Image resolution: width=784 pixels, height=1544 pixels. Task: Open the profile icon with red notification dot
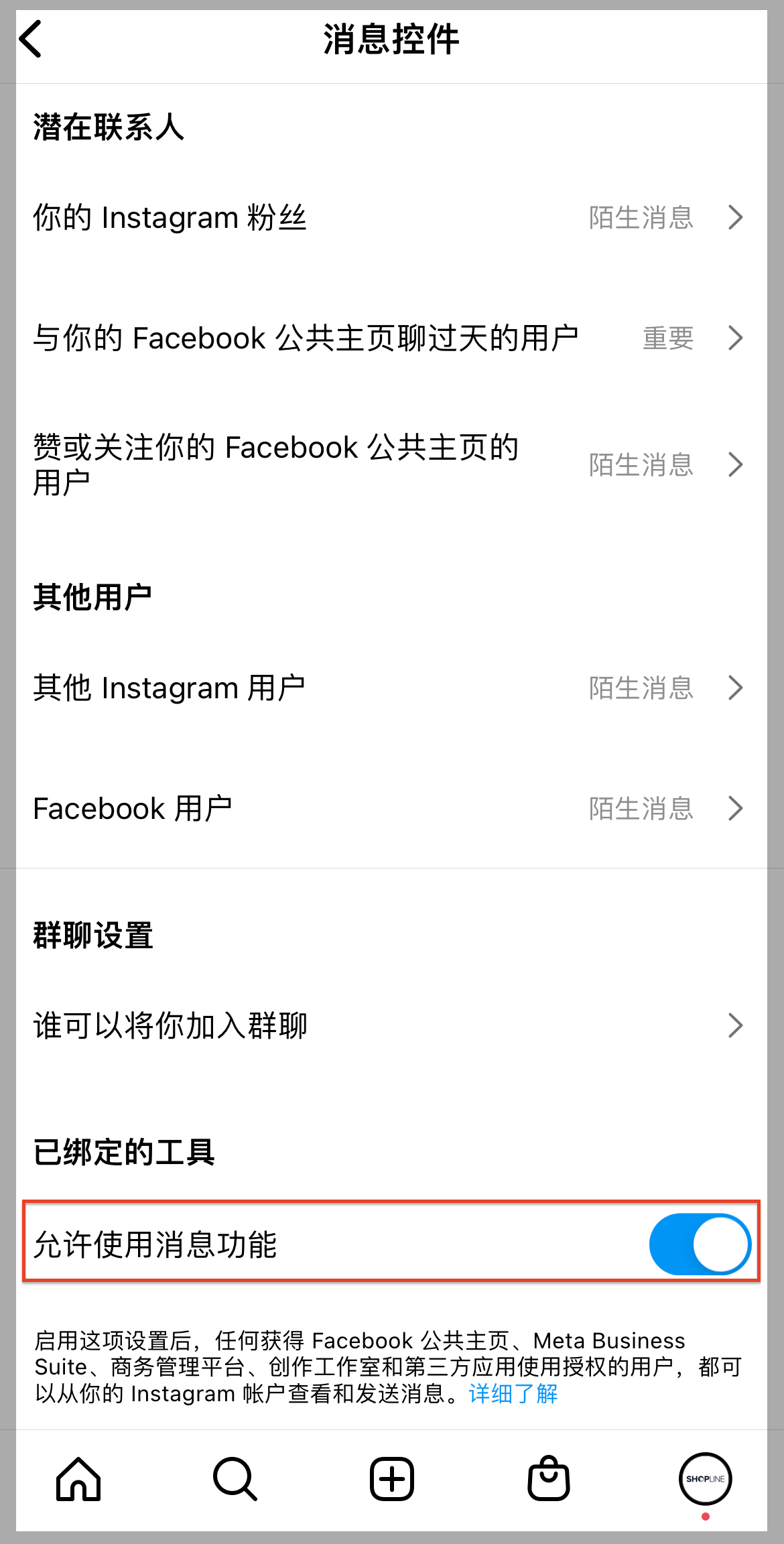[x=704, y=1479]
